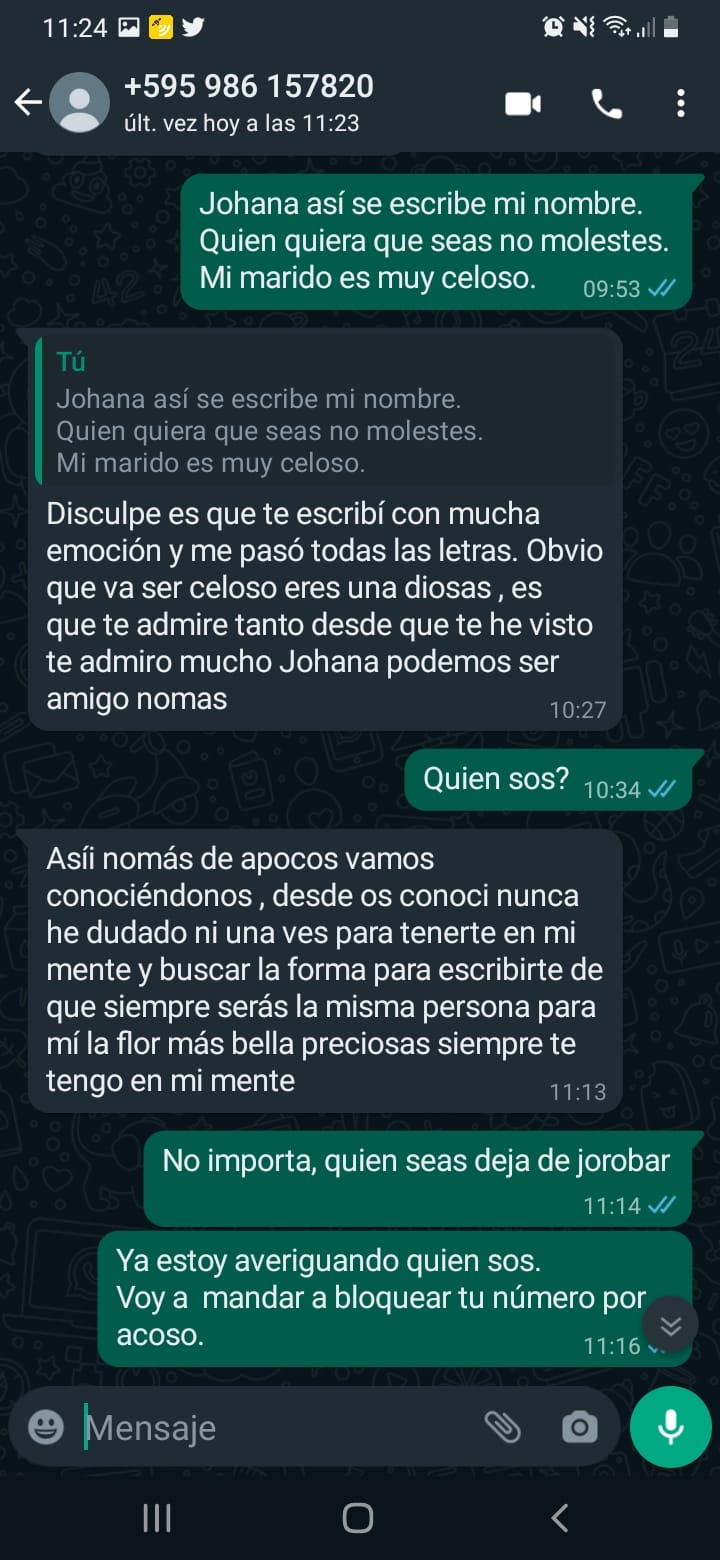Start a video call
Viewport: 720px width, 1560px height.
[523, 104]
